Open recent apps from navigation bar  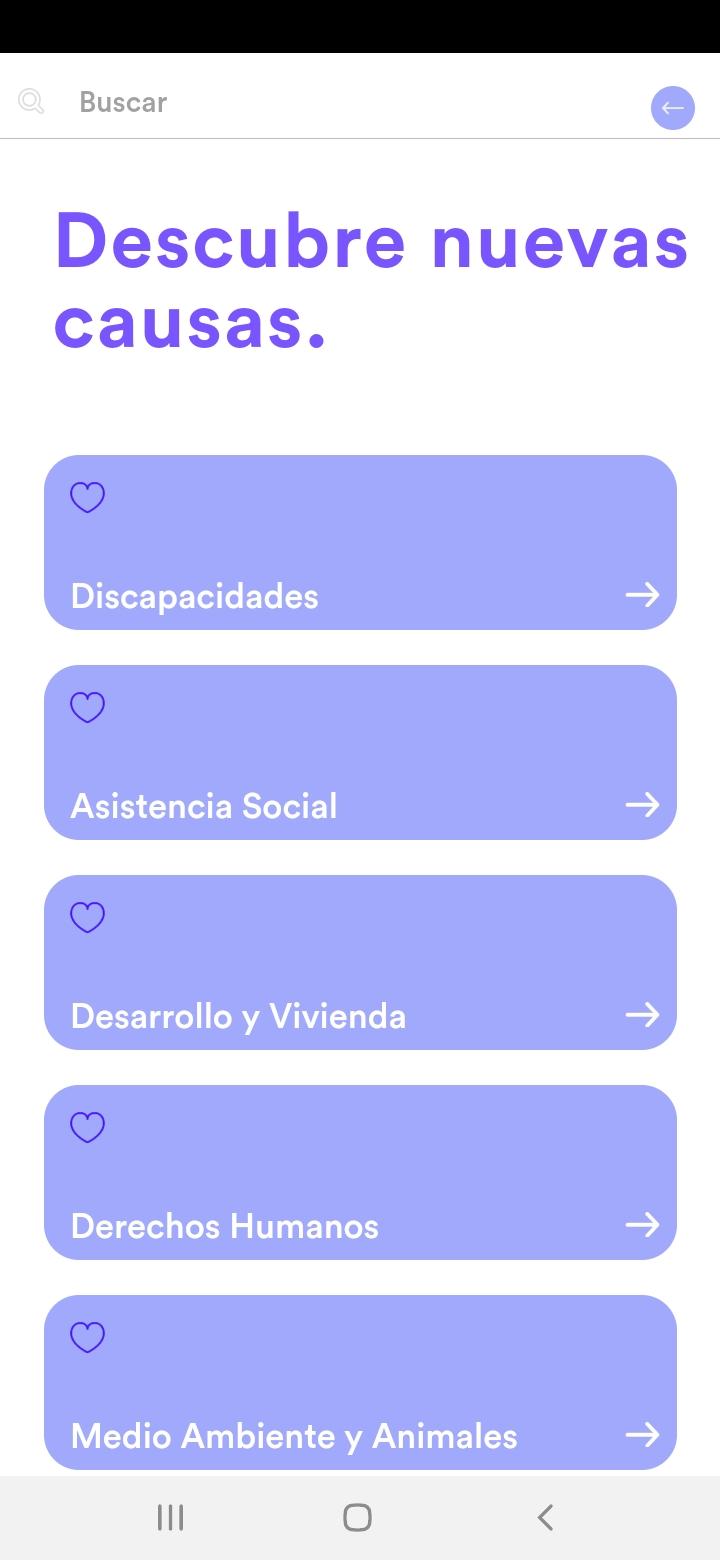pos(171,1517)
